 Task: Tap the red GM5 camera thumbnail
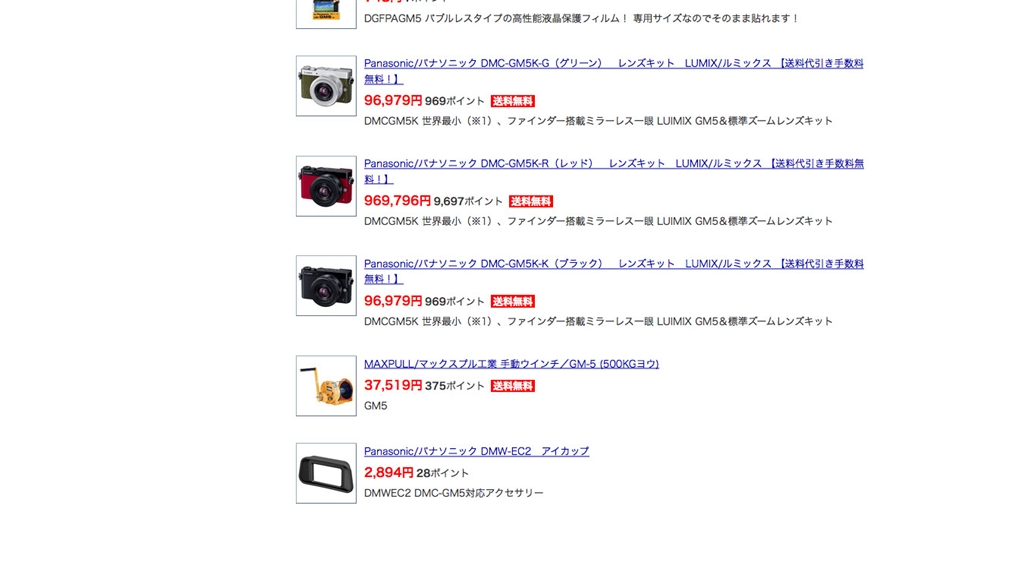(326, 186)
